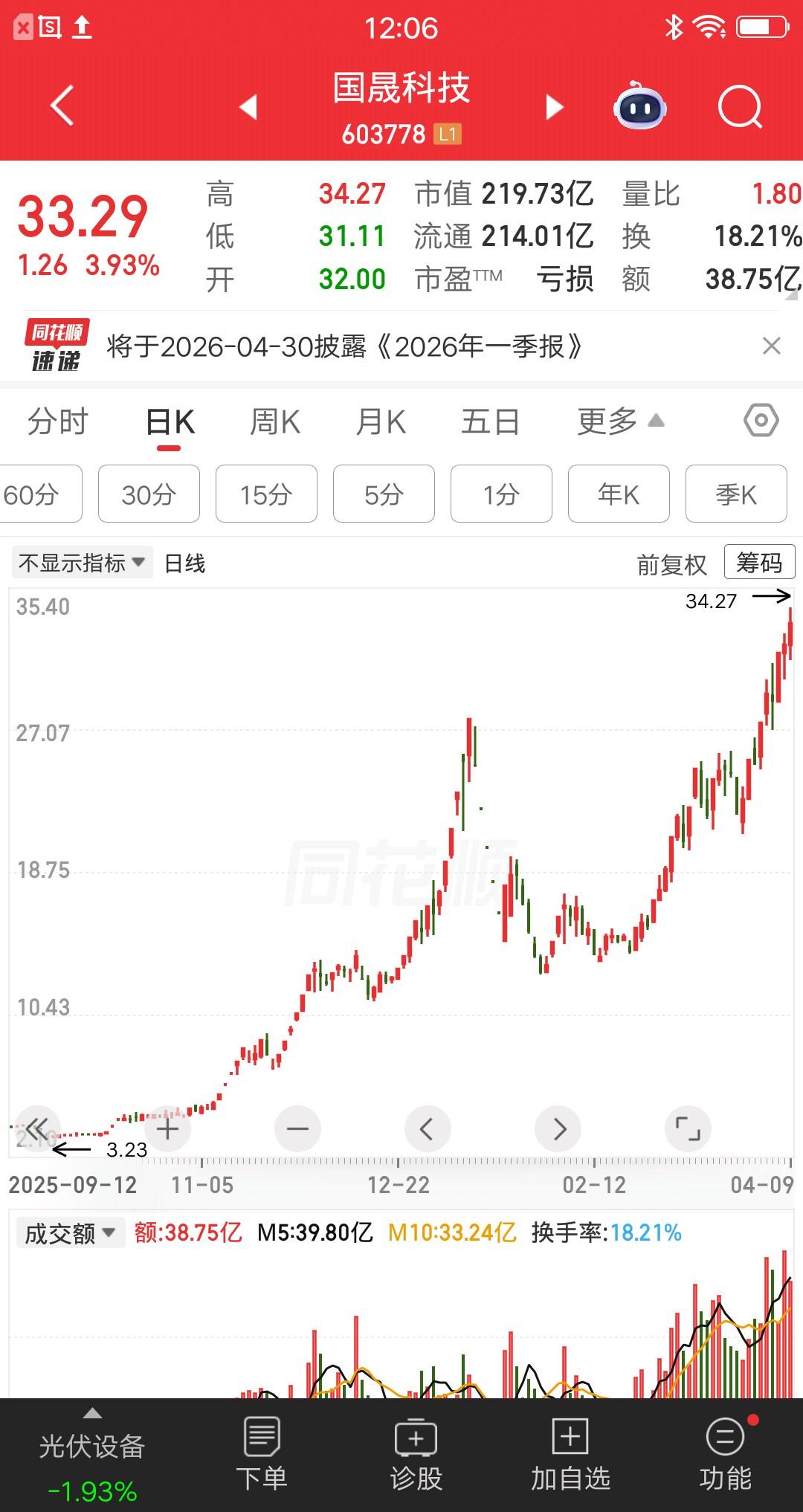Switch to 年K yearly candlestick view
Image resolution: width=803 pixels, height=1512 pixels.
point(619,494)
